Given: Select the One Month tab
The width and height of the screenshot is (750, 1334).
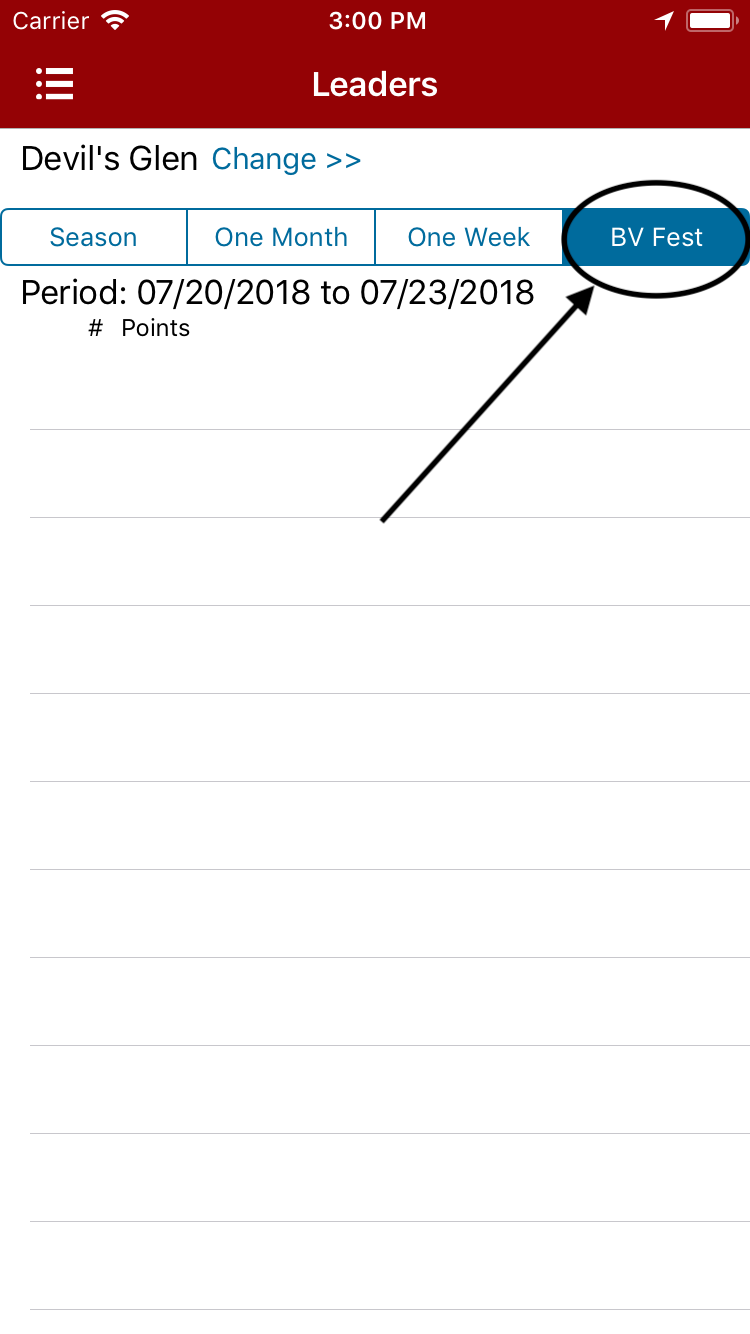Looking at the screenshot, I should (281, 237).
